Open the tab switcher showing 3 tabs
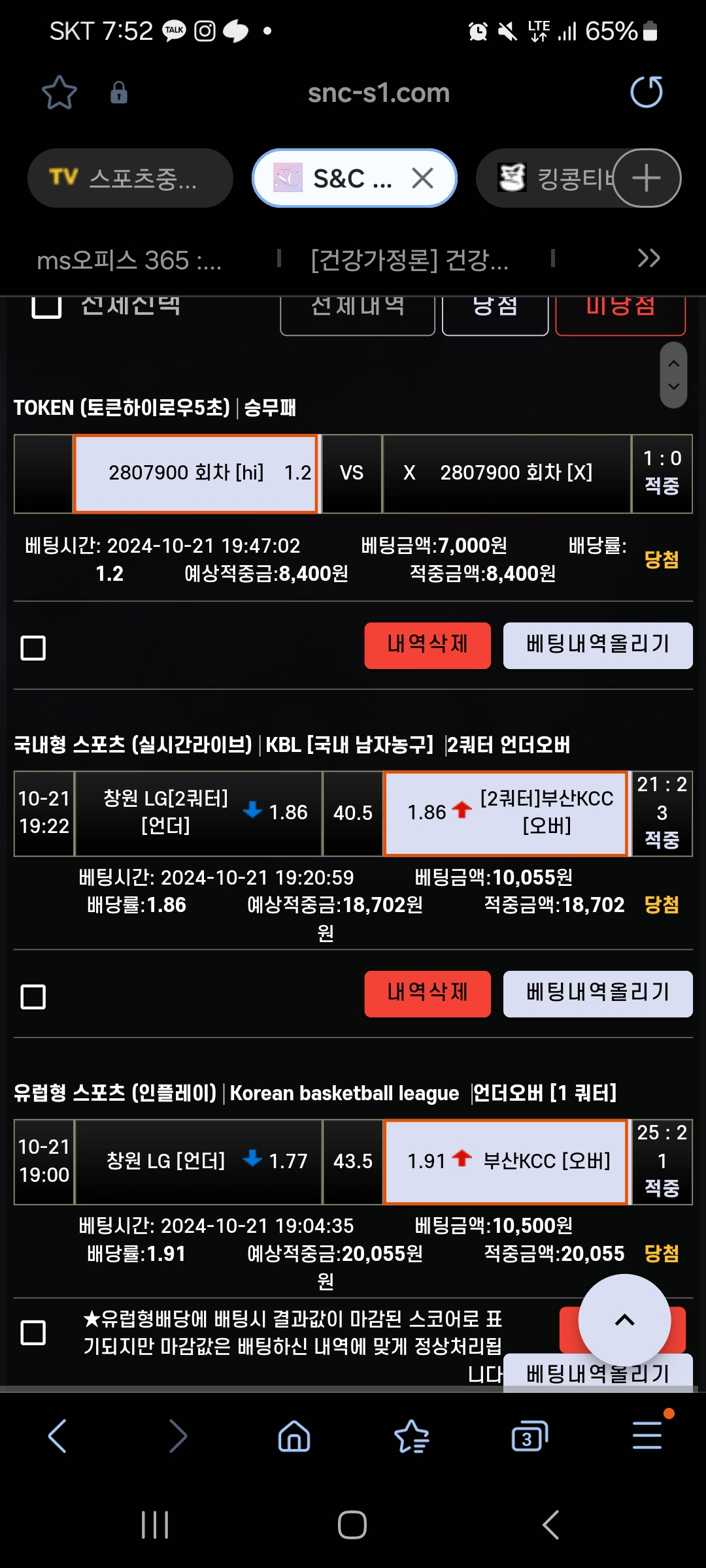 [x=529, y=1435]
